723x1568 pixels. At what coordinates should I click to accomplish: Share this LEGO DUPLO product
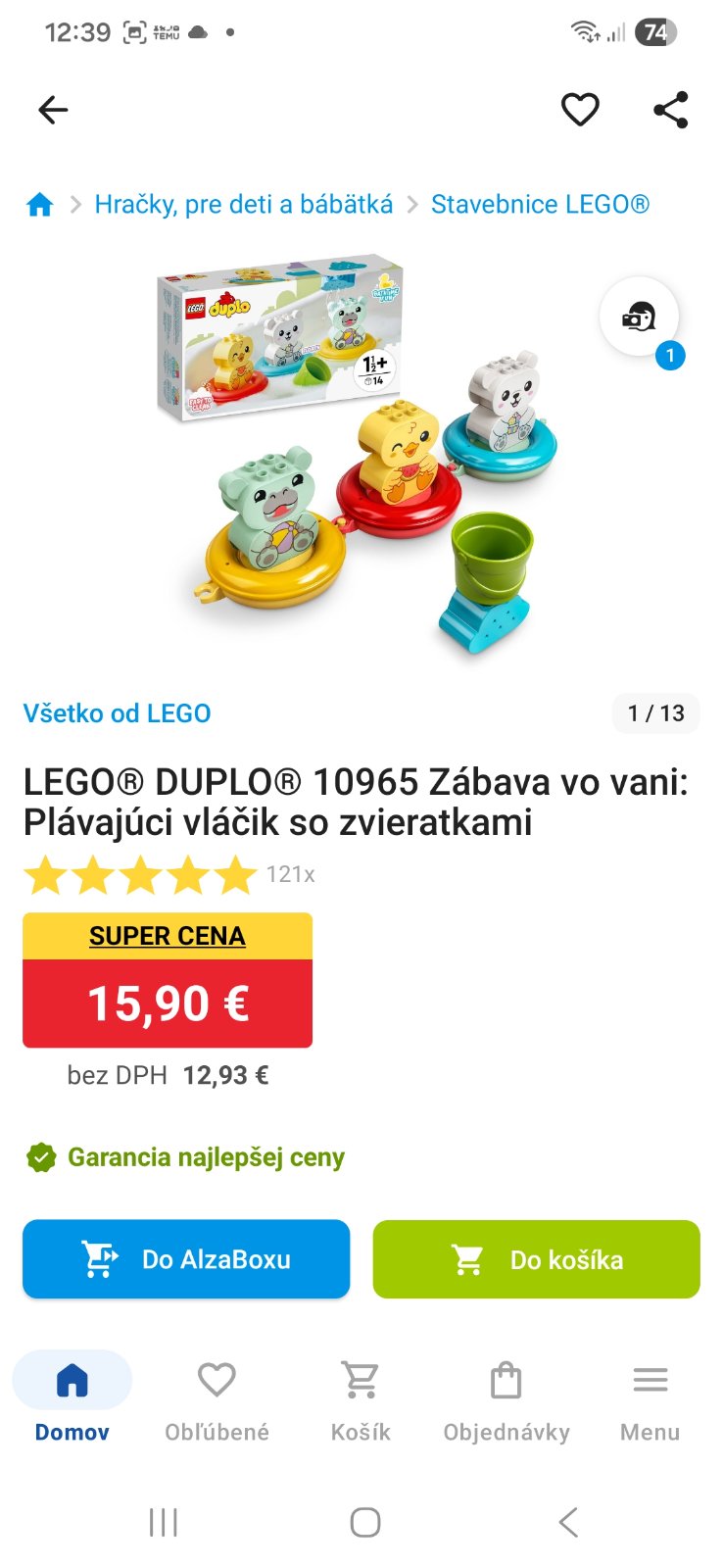tap(670, 110)
